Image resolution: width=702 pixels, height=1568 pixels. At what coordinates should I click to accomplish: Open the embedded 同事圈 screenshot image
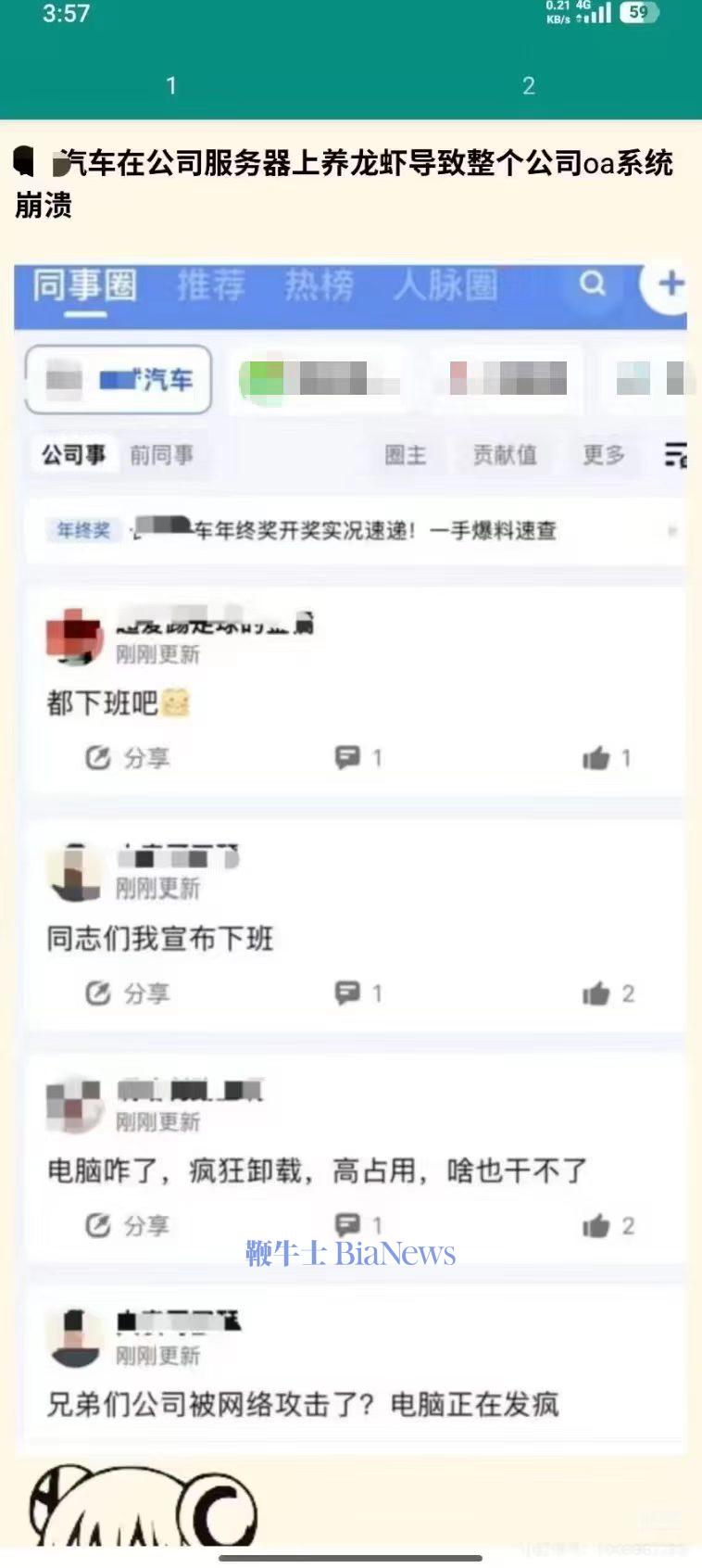click(350, 853)
